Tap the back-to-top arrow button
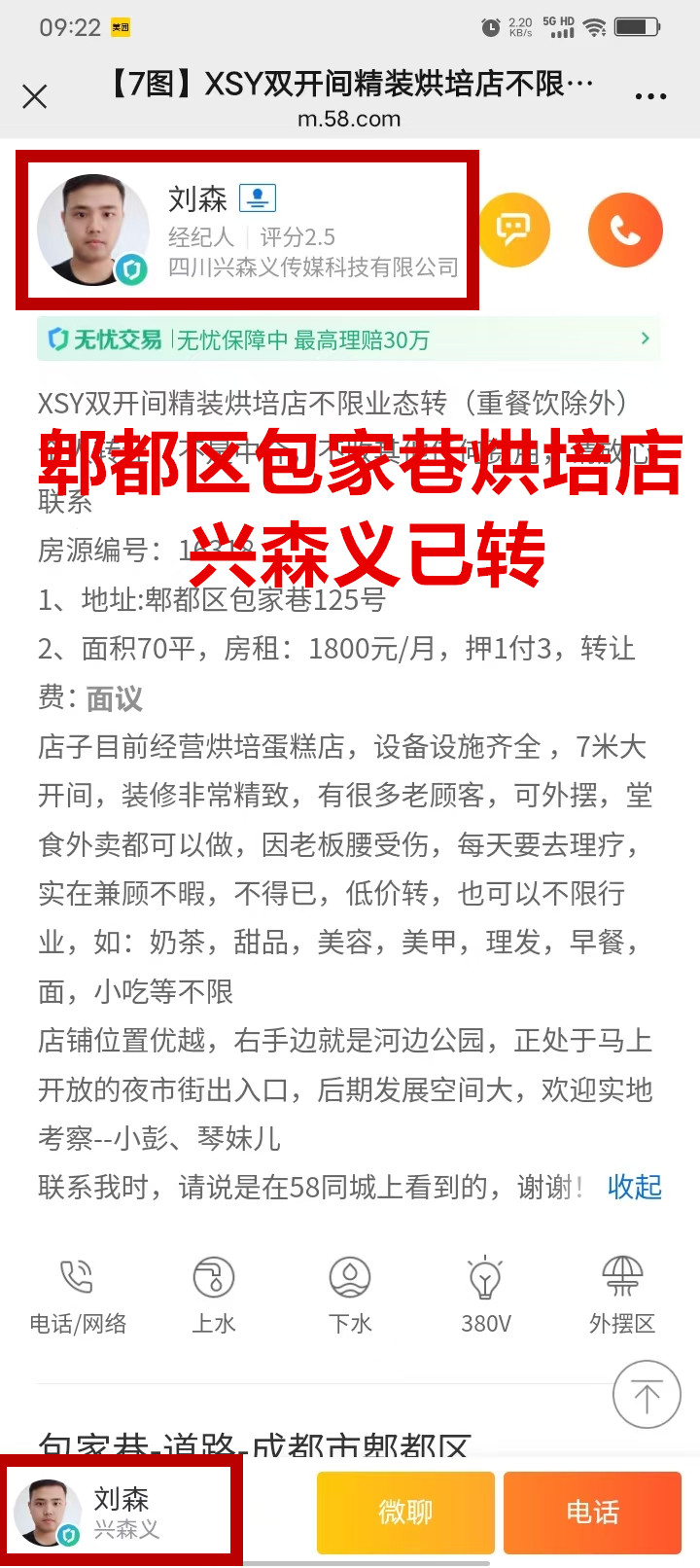 tap(647, 1394)
